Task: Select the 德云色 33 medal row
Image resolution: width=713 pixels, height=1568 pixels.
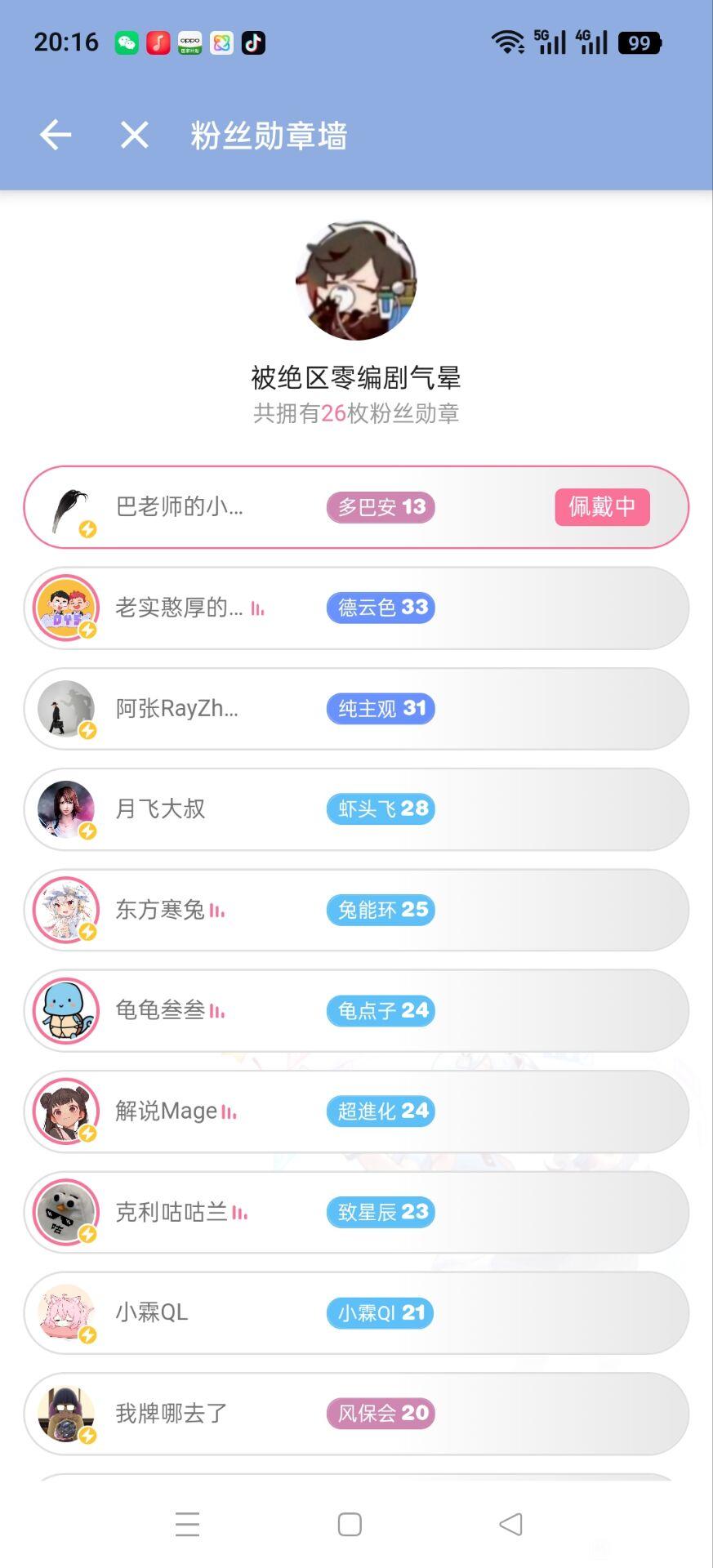Action: pos(356,608)
